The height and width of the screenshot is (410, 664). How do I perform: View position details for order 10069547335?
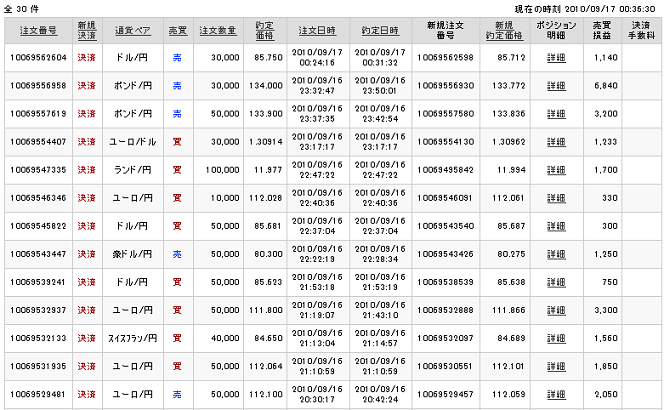tap(556, 170)
